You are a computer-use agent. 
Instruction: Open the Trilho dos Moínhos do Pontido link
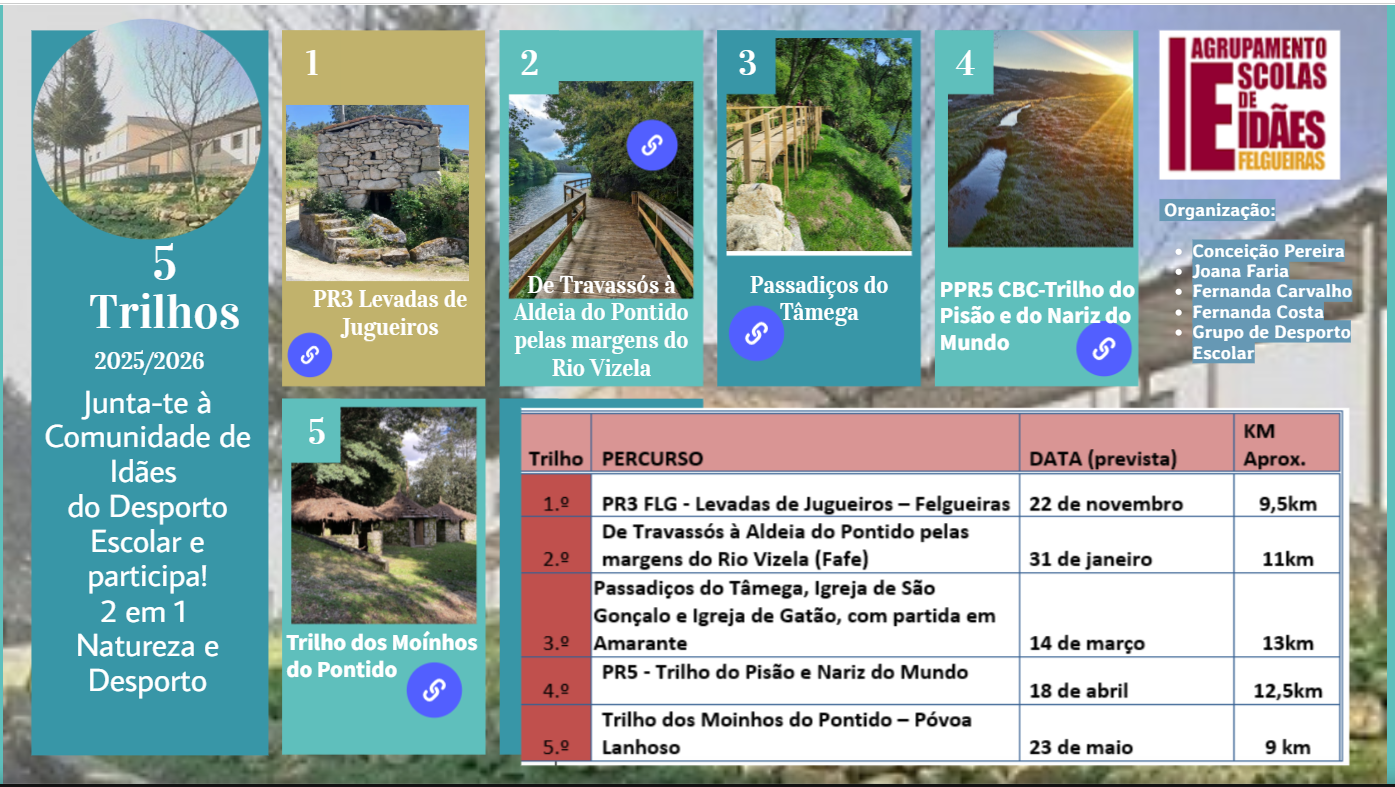pos(434,690)
